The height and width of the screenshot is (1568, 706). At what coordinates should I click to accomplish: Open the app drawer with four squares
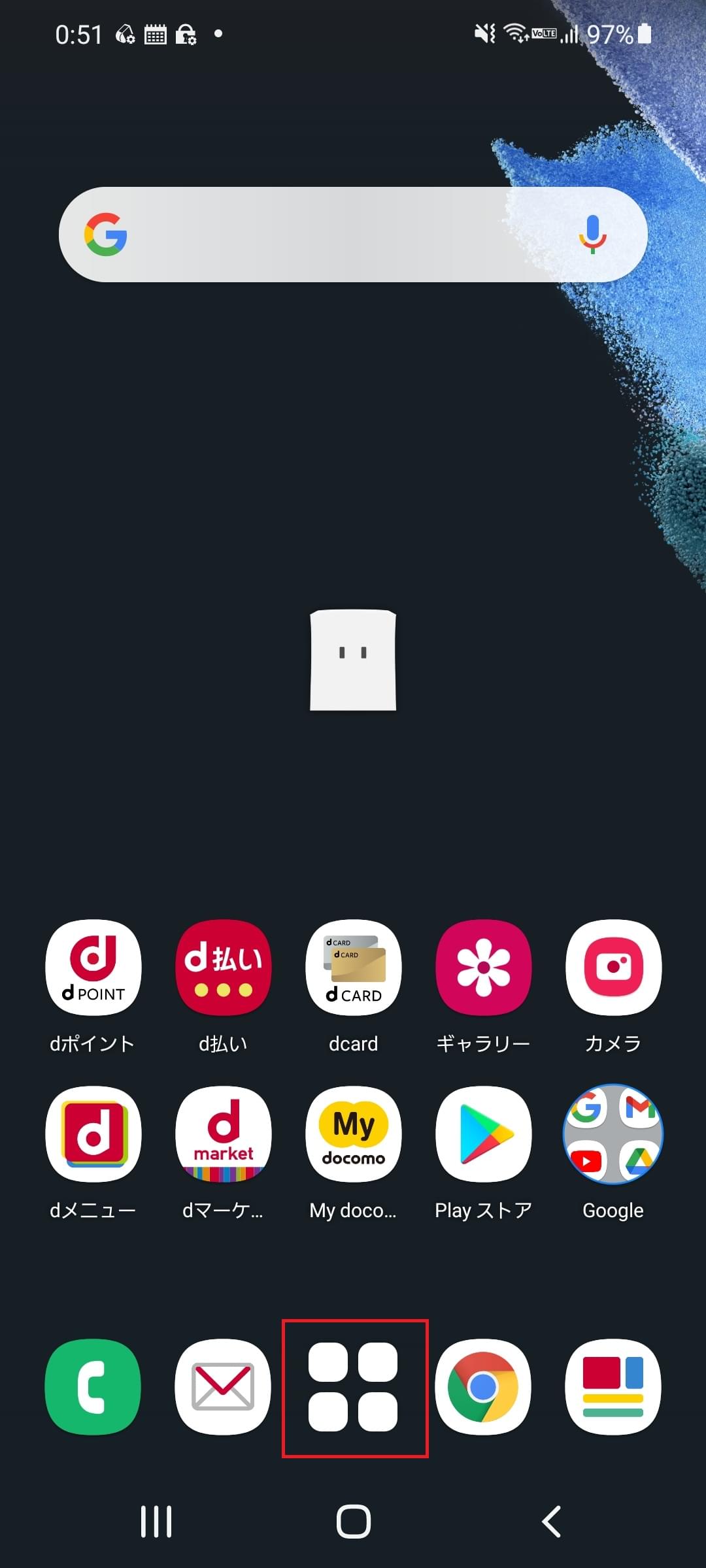(353, 1387)
